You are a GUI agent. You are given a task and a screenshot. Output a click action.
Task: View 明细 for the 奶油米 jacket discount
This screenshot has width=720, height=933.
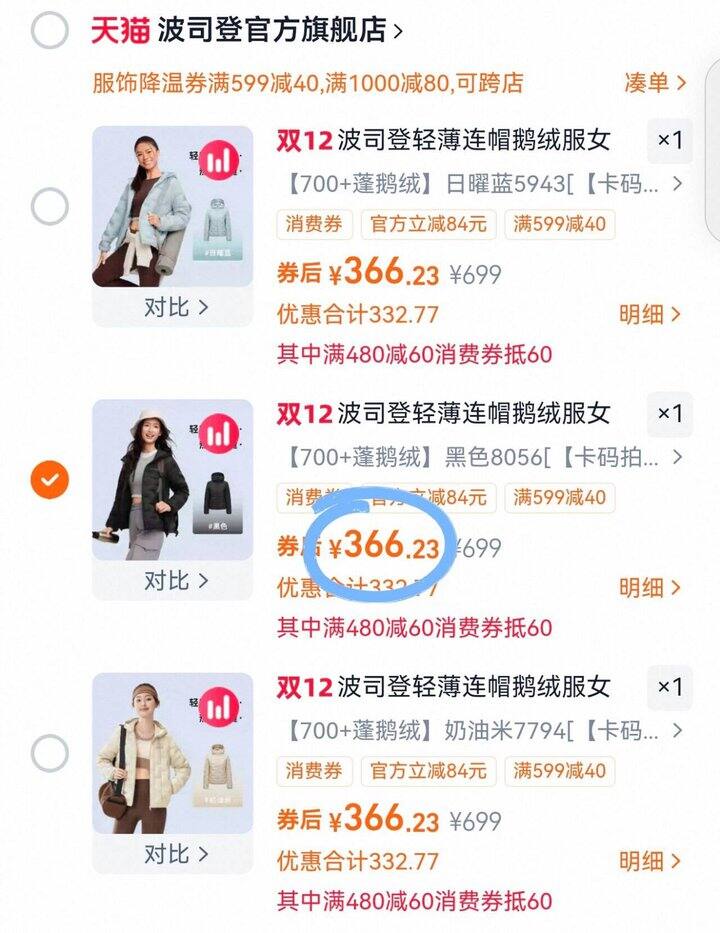[650, 861]
